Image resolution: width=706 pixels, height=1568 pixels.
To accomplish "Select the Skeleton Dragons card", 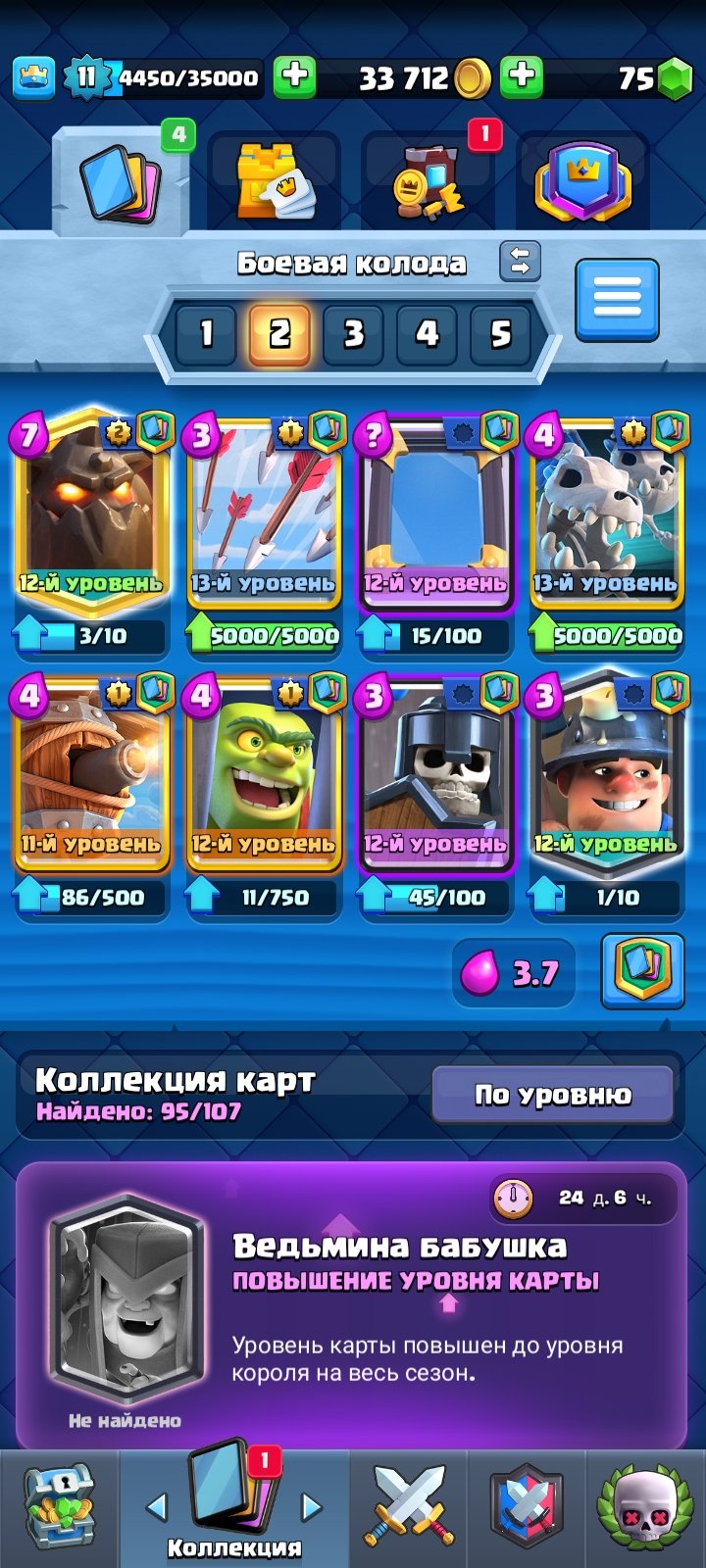I will pos(606,511).
